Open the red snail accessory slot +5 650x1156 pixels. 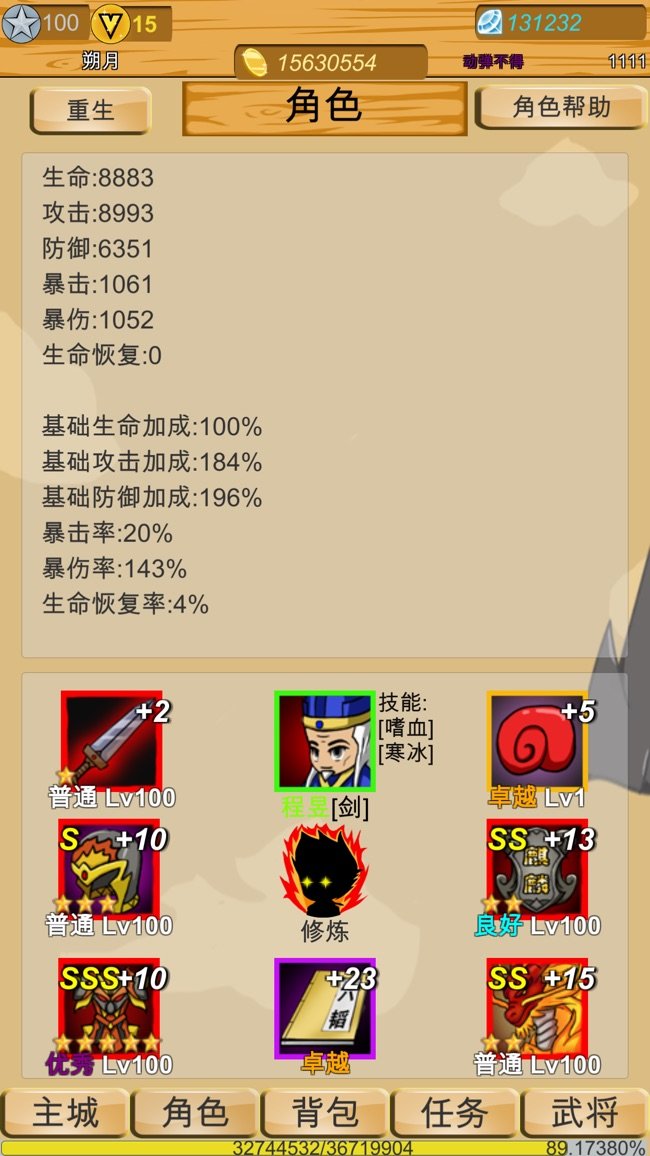537,740
